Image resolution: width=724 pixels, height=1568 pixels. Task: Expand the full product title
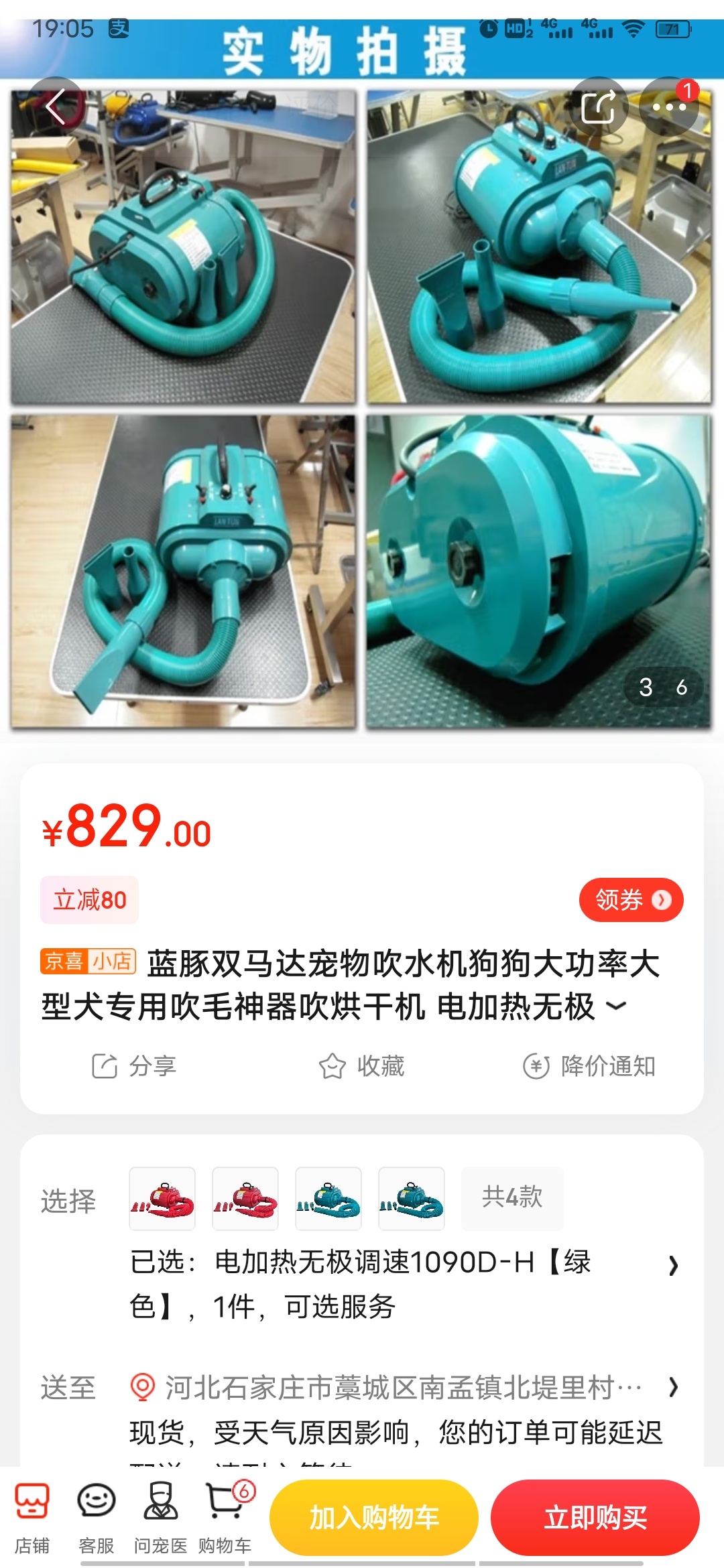pyautogui.click(x=616, y=1005)
